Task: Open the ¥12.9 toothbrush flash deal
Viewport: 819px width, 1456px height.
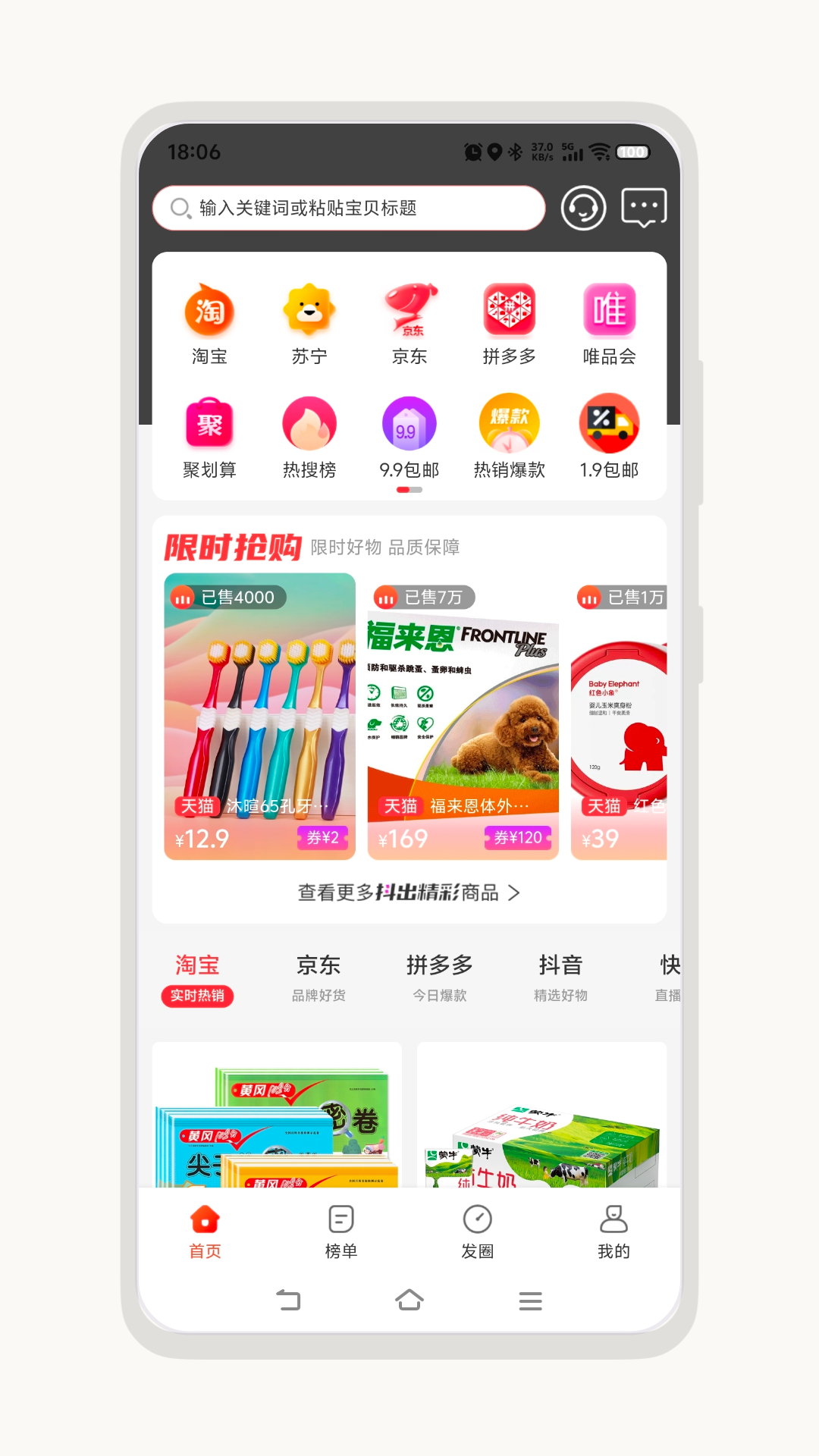Action: click(260, 717)
